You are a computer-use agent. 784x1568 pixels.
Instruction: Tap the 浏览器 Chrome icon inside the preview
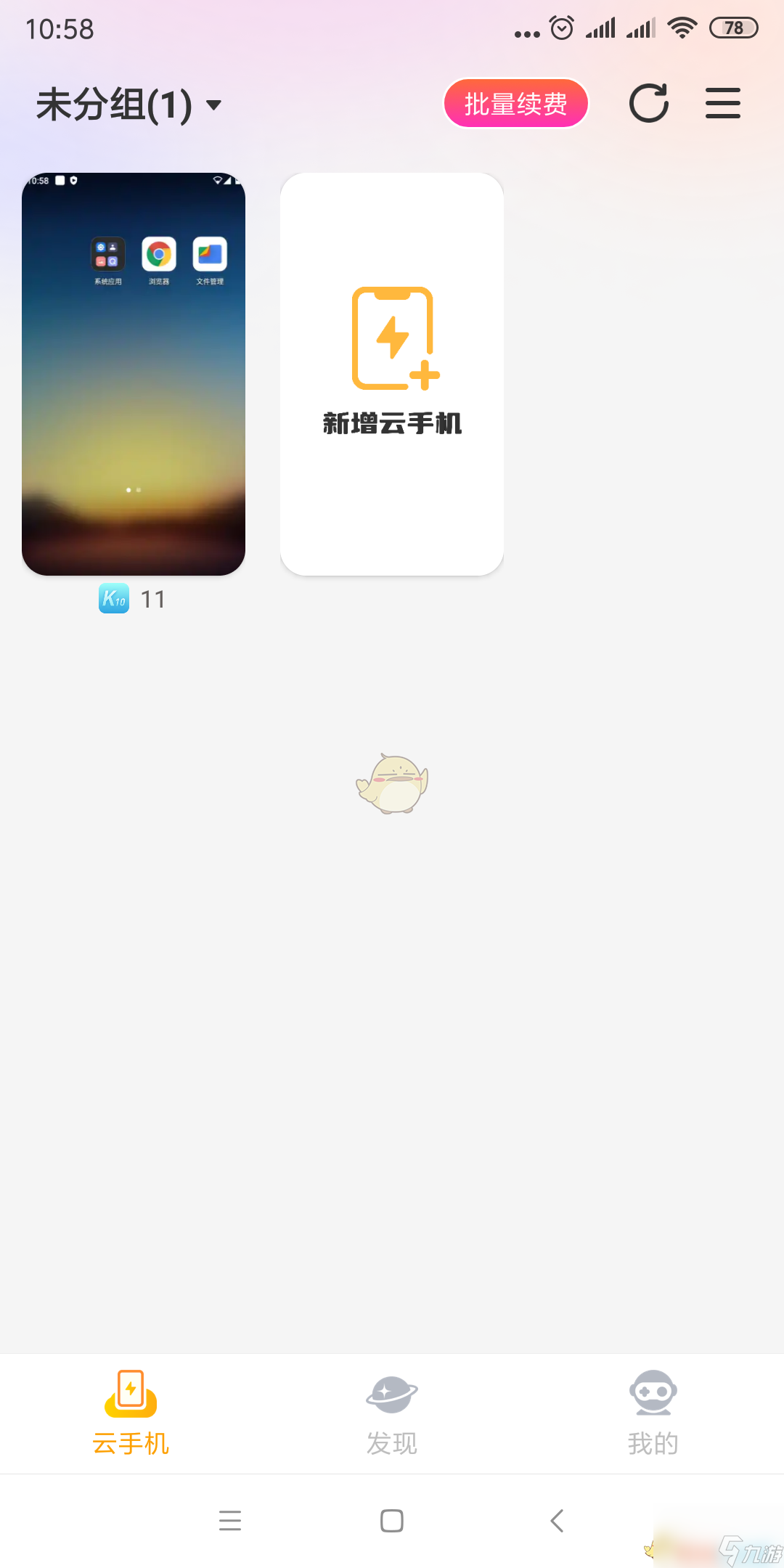(158, 254)
